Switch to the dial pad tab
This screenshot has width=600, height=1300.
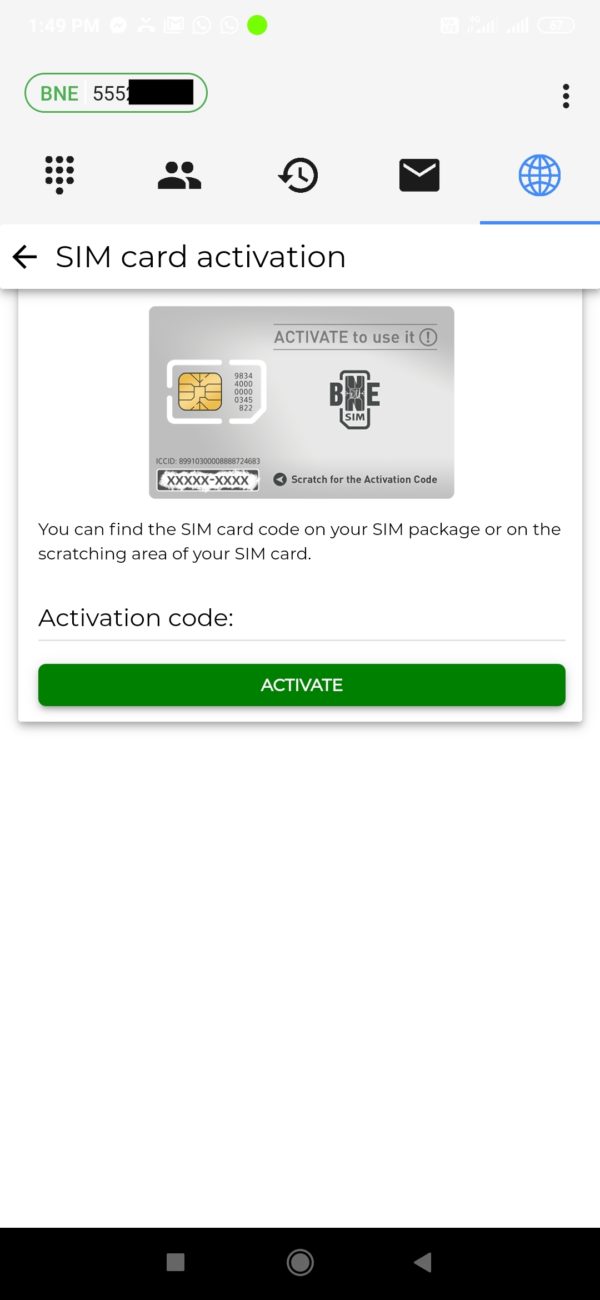click(60, 175)
